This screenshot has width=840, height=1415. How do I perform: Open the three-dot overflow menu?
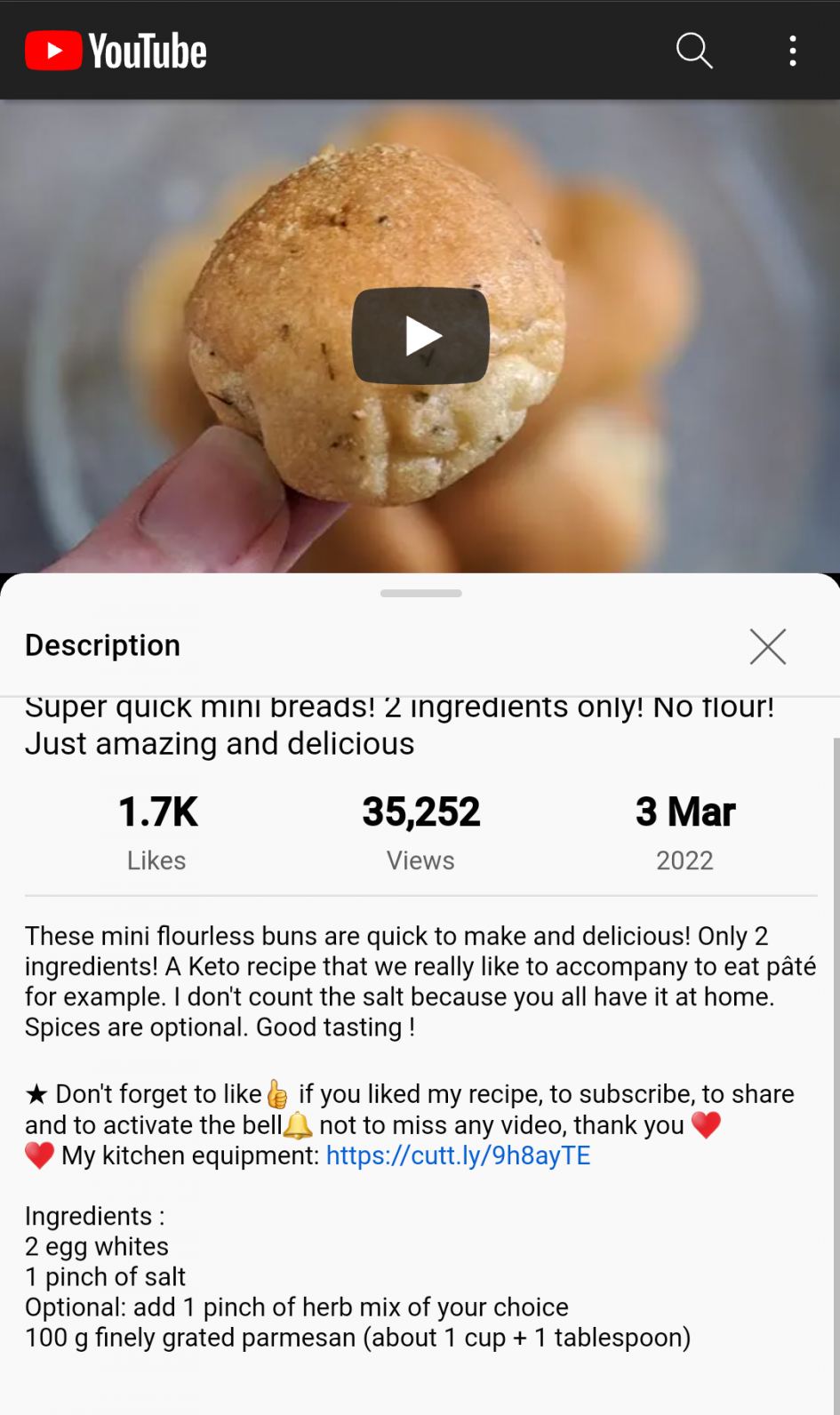coord(792,51)
